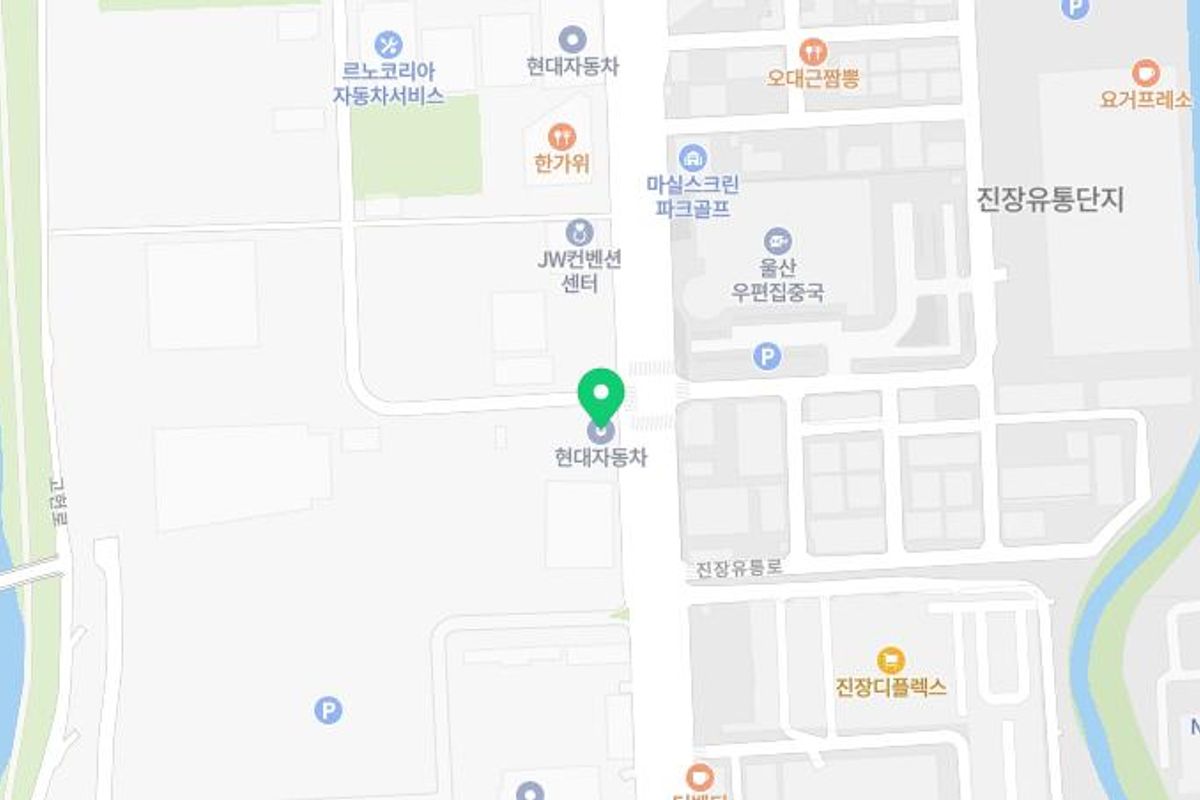
Task: Select the 진장디플렉스 shopping marker
Action: (890, 661)
